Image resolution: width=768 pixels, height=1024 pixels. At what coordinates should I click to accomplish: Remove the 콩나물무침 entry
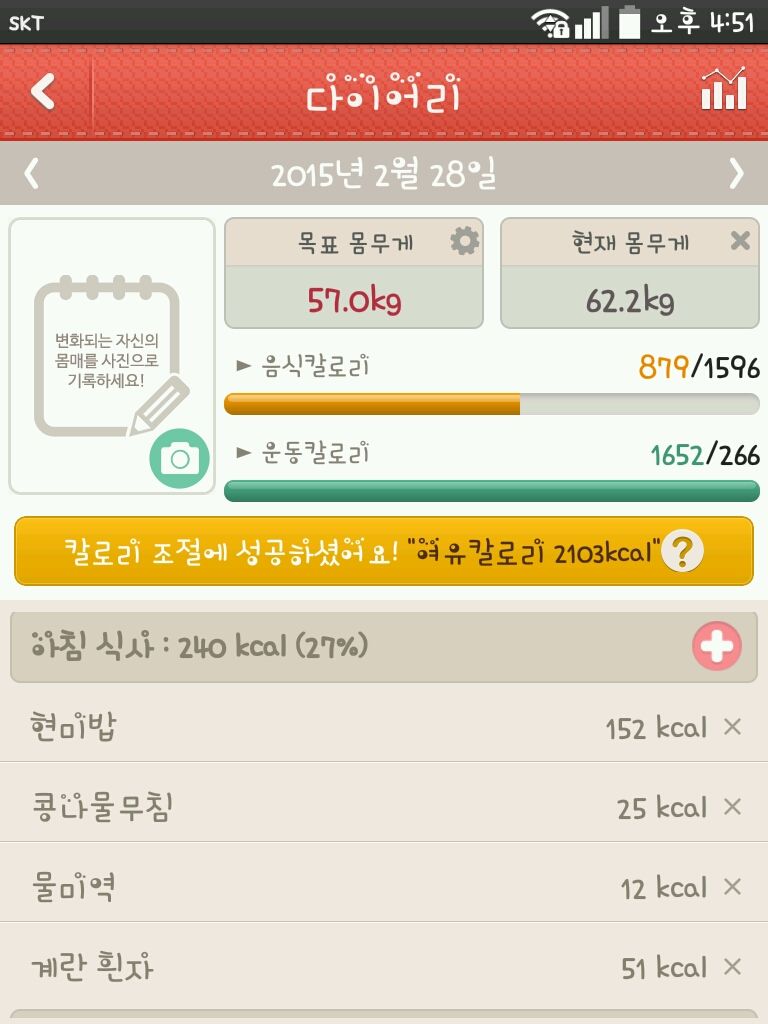coord(733,806)
